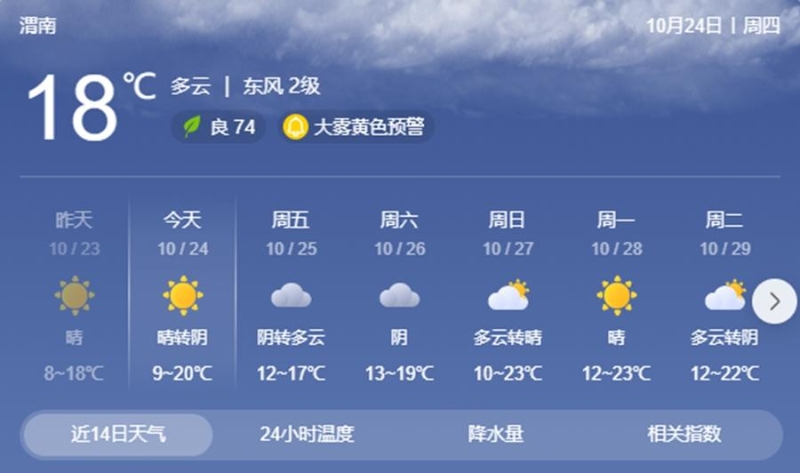The height and width of the screenshot is (473, 800).
Task: Select 周一 10/28 forecast
Action: [616, 296]
